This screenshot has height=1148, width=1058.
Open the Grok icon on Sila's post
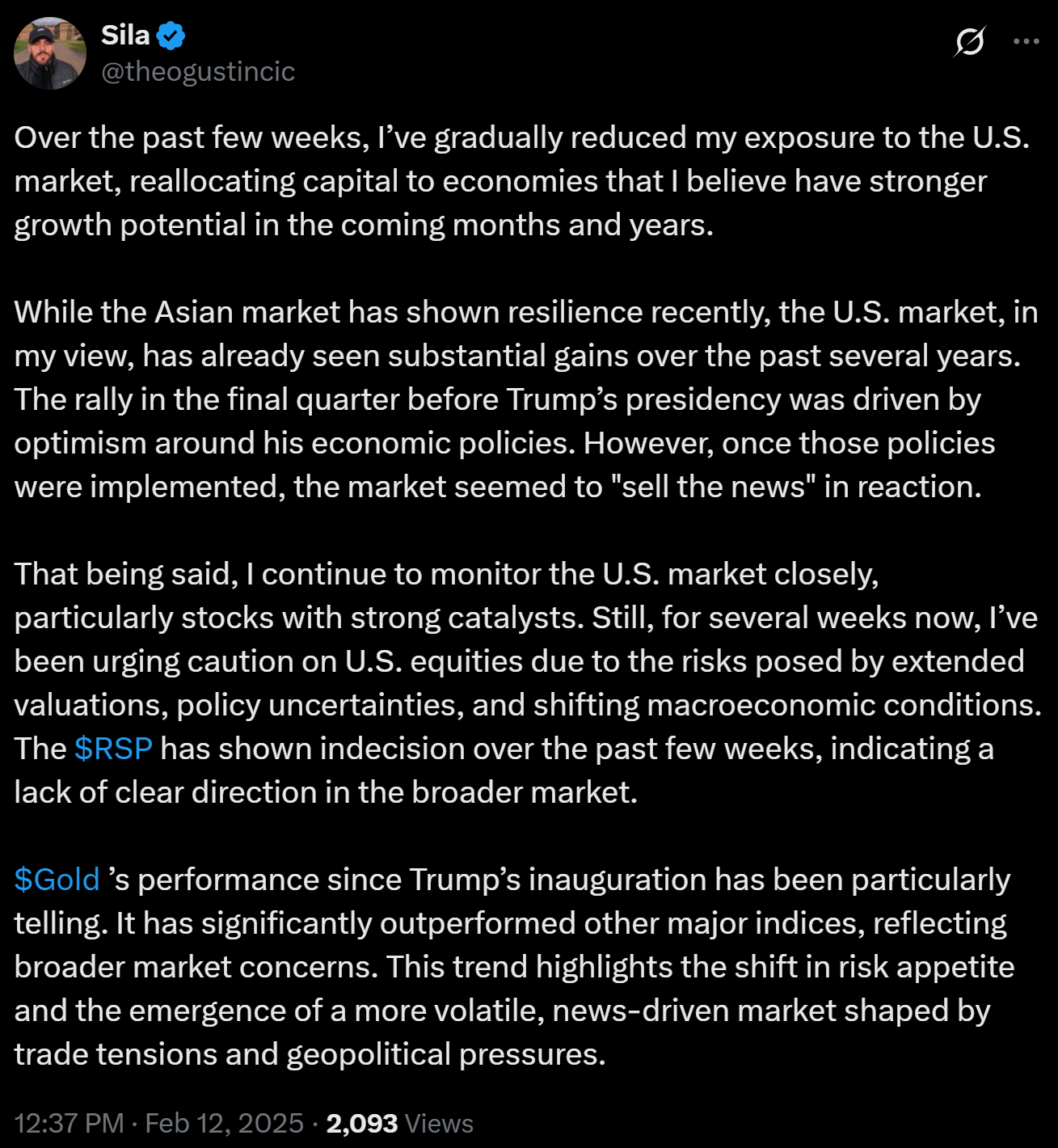pyautogui.click(x=969, y=41)
